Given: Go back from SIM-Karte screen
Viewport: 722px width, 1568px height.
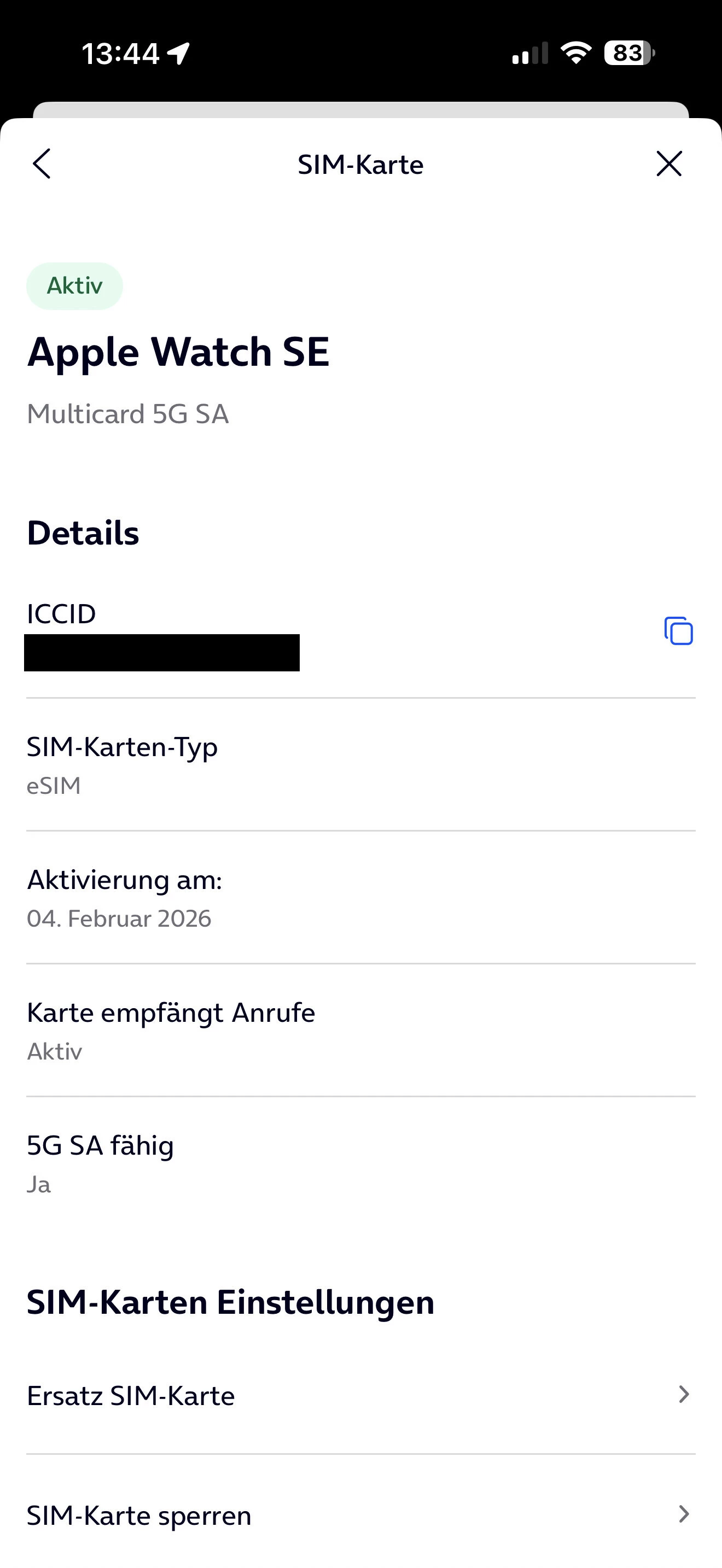Looking at the screenshot, I should point(42,163).
